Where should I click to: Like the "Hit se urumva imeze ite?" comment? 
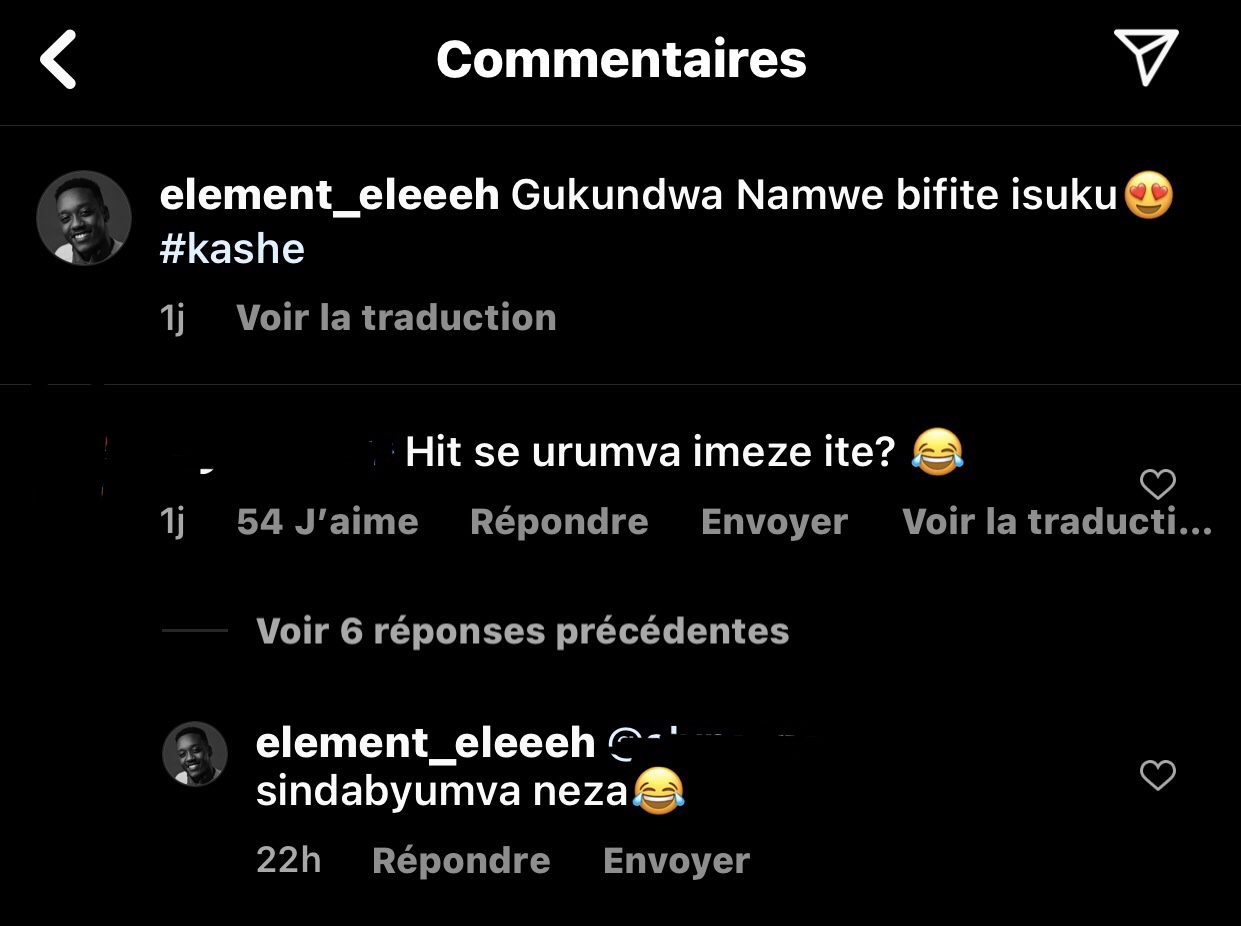point(1157,485)
